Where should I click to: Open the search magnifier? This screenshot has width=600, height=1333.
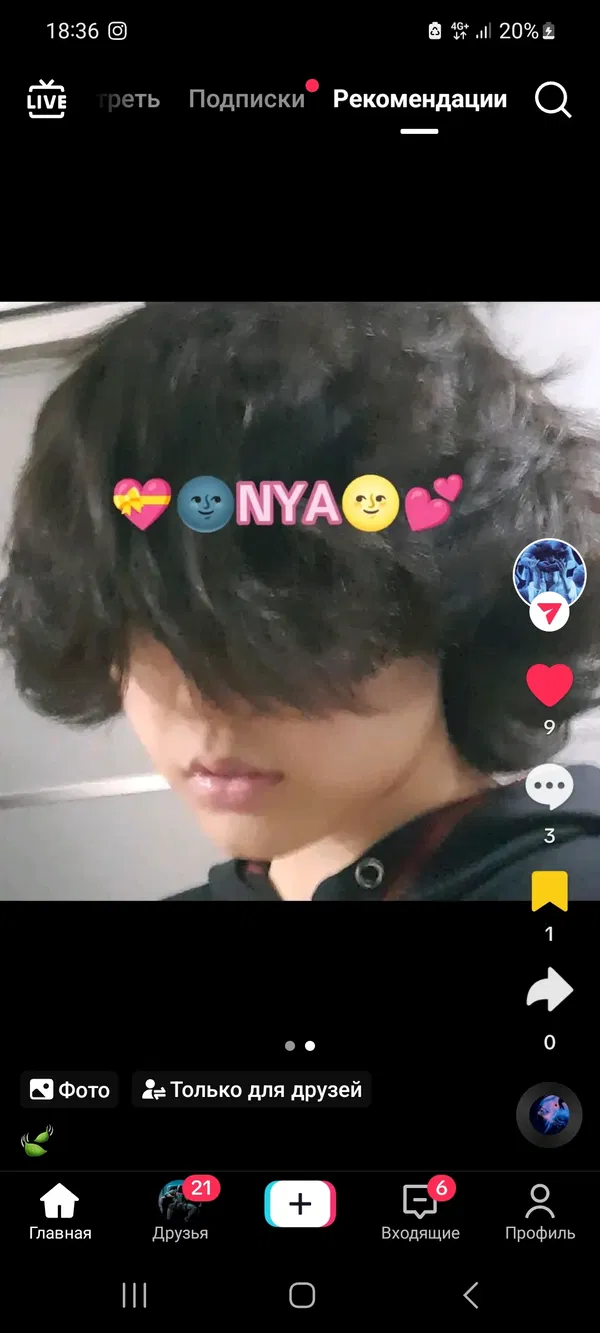(x=553, y=99)
